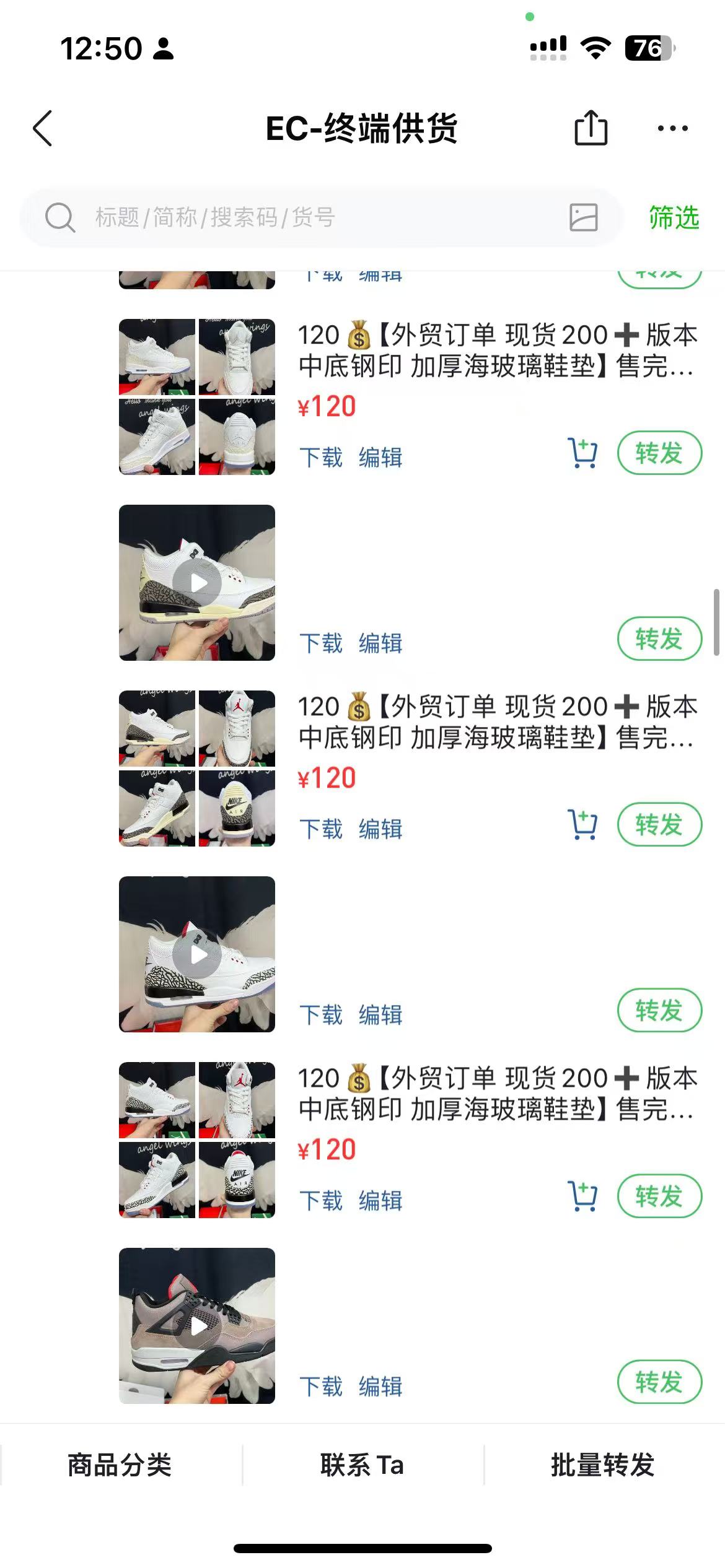Open the three-dot overflow menu
This screenshot has height=1568, width=725.
pyautogui.click(x=672, y=128)
